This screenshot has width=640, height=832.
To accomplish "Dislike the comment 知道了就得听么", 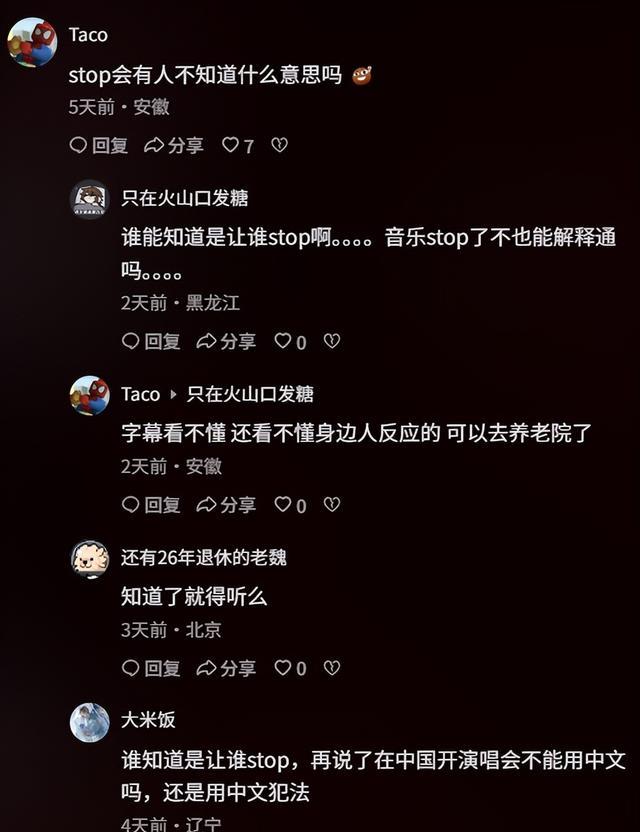I will point(332,668).
